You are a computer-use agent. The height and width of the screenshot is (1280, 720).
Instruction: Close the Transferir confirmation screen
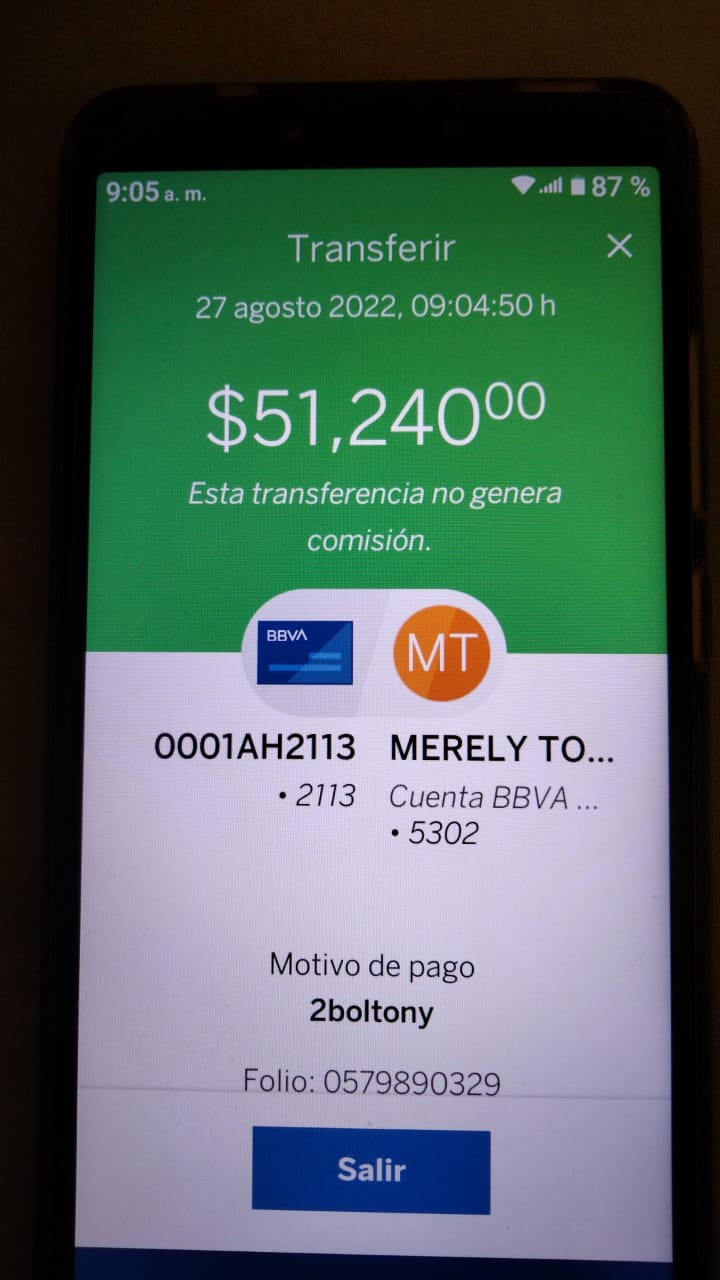(x=620, y=246)
